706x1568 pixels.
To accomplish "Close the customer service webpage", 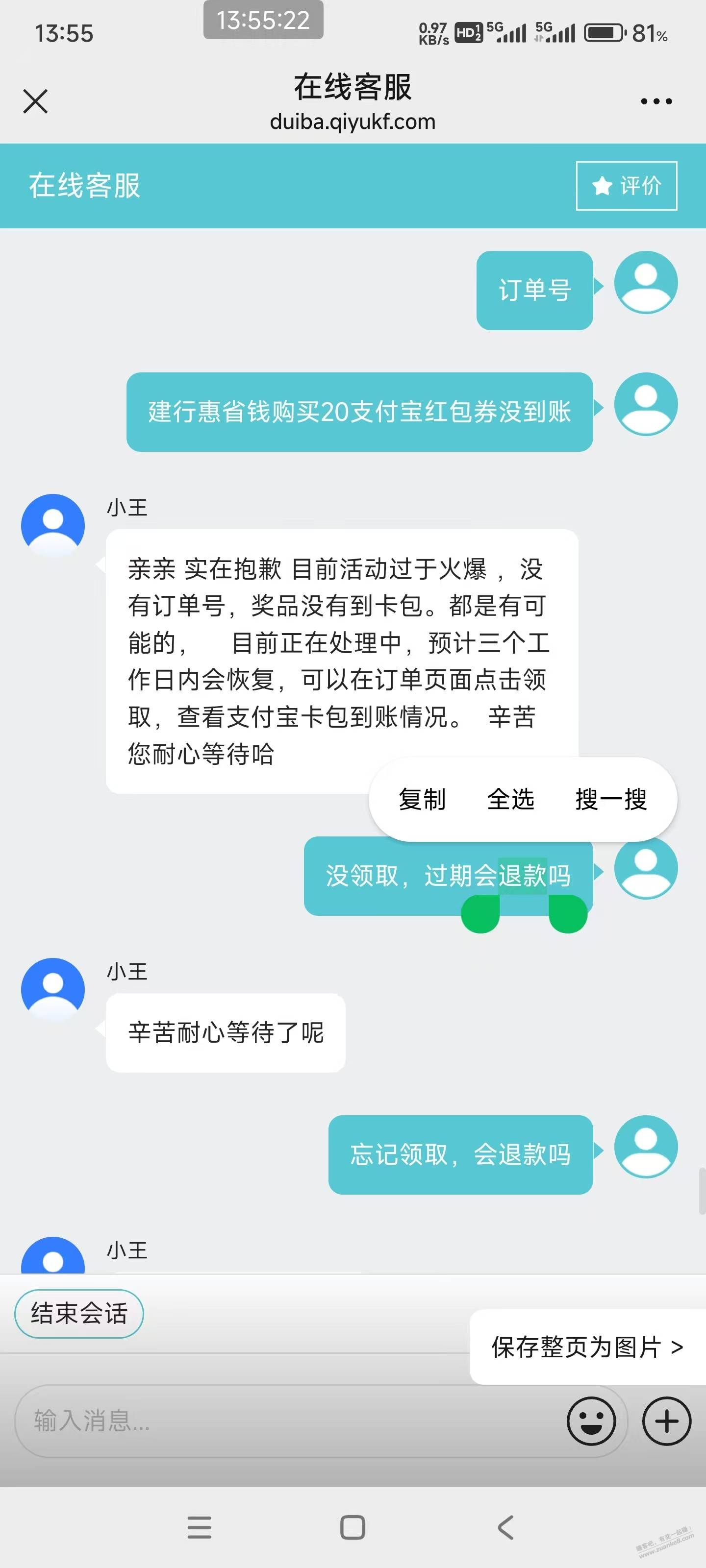I will pyautogui.click(x=35, y=101).
